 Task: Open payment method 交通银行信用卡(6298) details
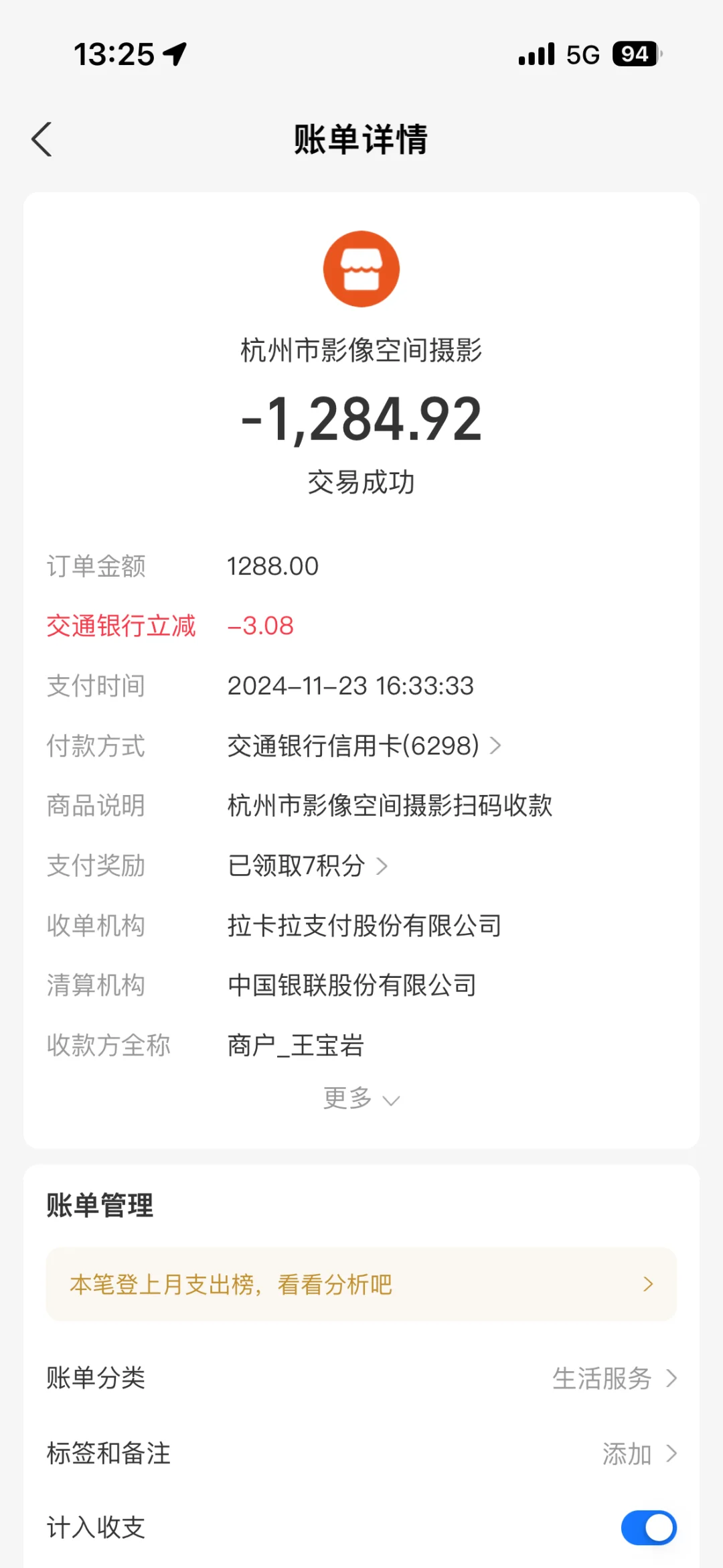click(x=364, y=745)
